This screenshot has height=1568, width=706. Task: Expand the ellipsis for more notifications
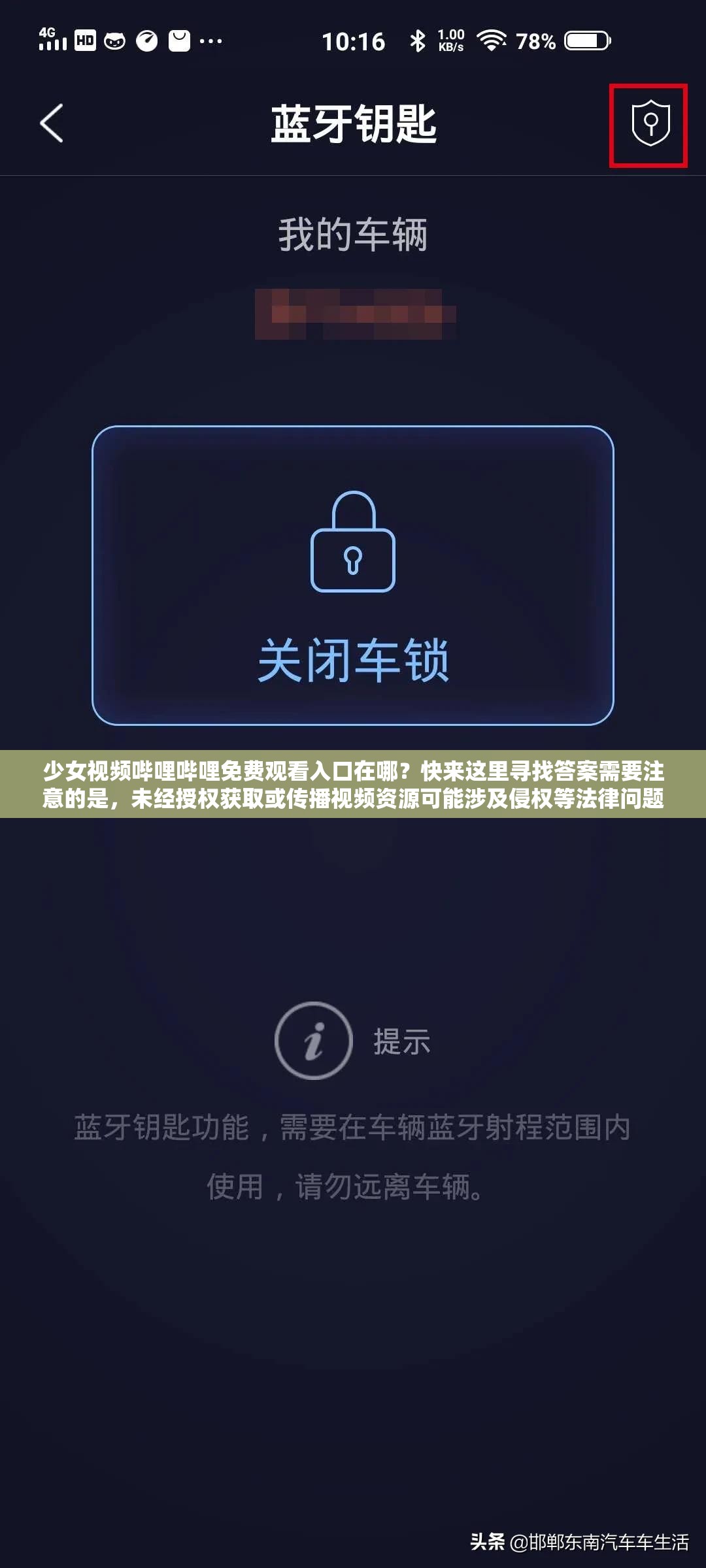209,41
